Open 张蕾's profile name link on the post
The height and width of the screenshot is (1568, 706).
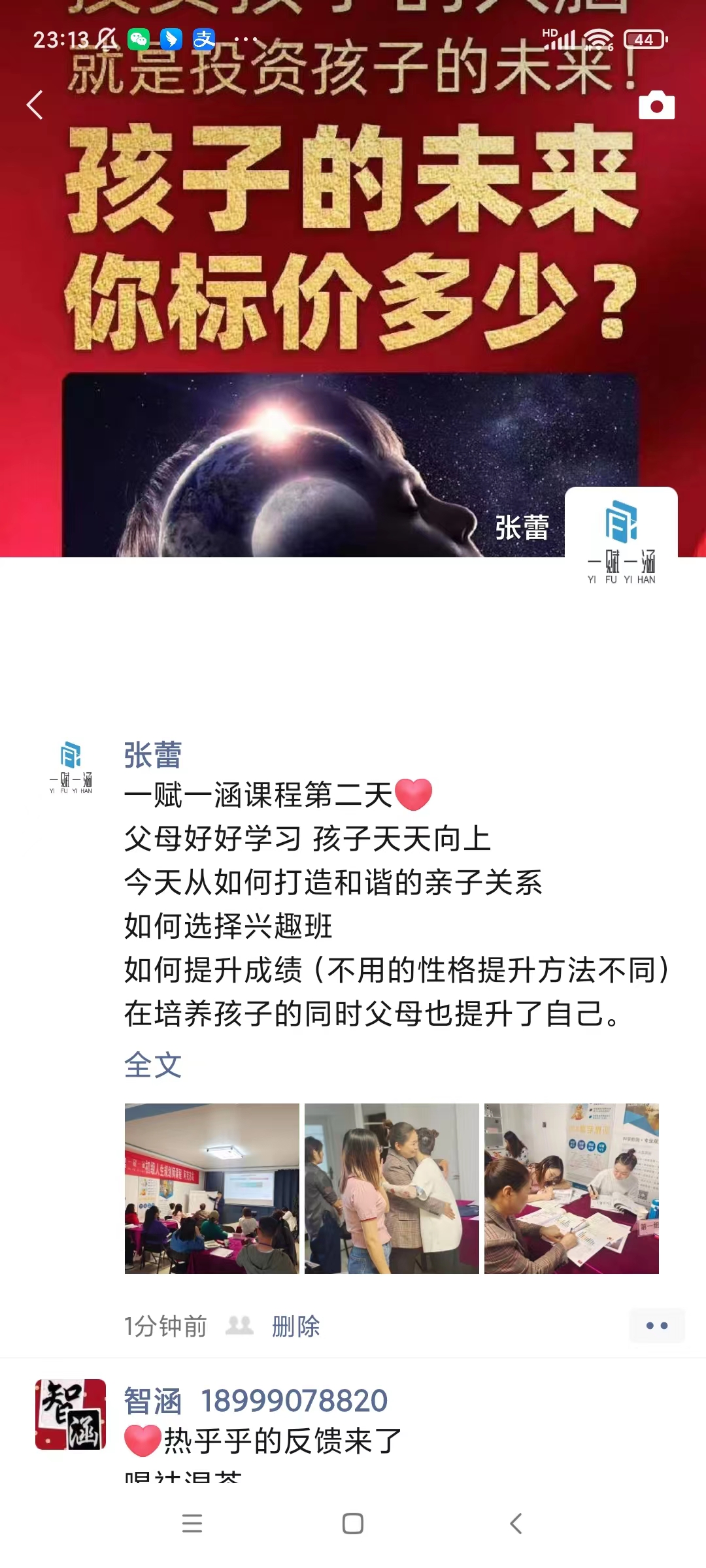point(153,755)
